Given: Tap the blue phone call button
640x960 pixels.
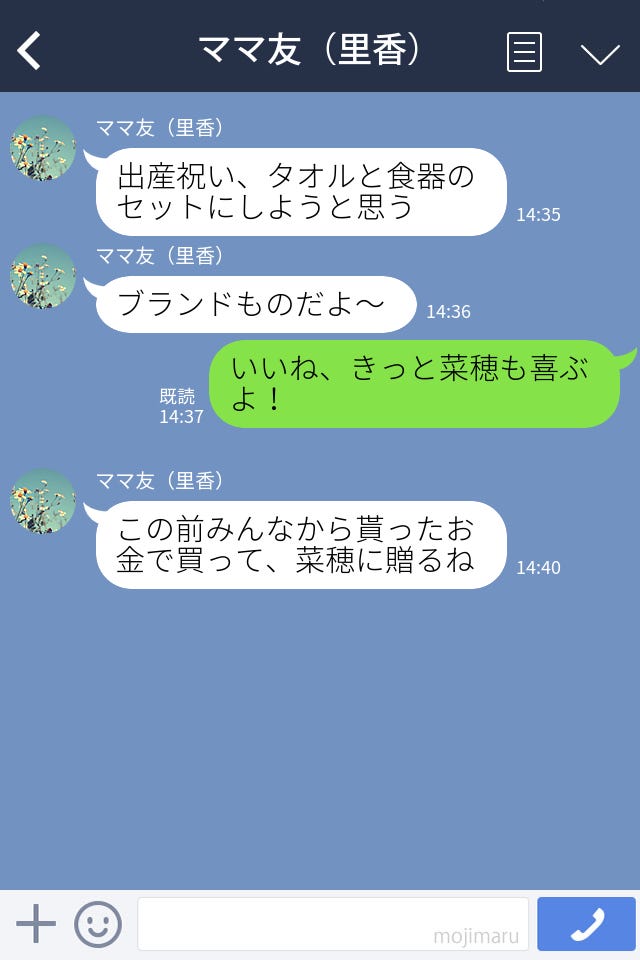Looking at the screenshot, I should click(x=586, y=924).
